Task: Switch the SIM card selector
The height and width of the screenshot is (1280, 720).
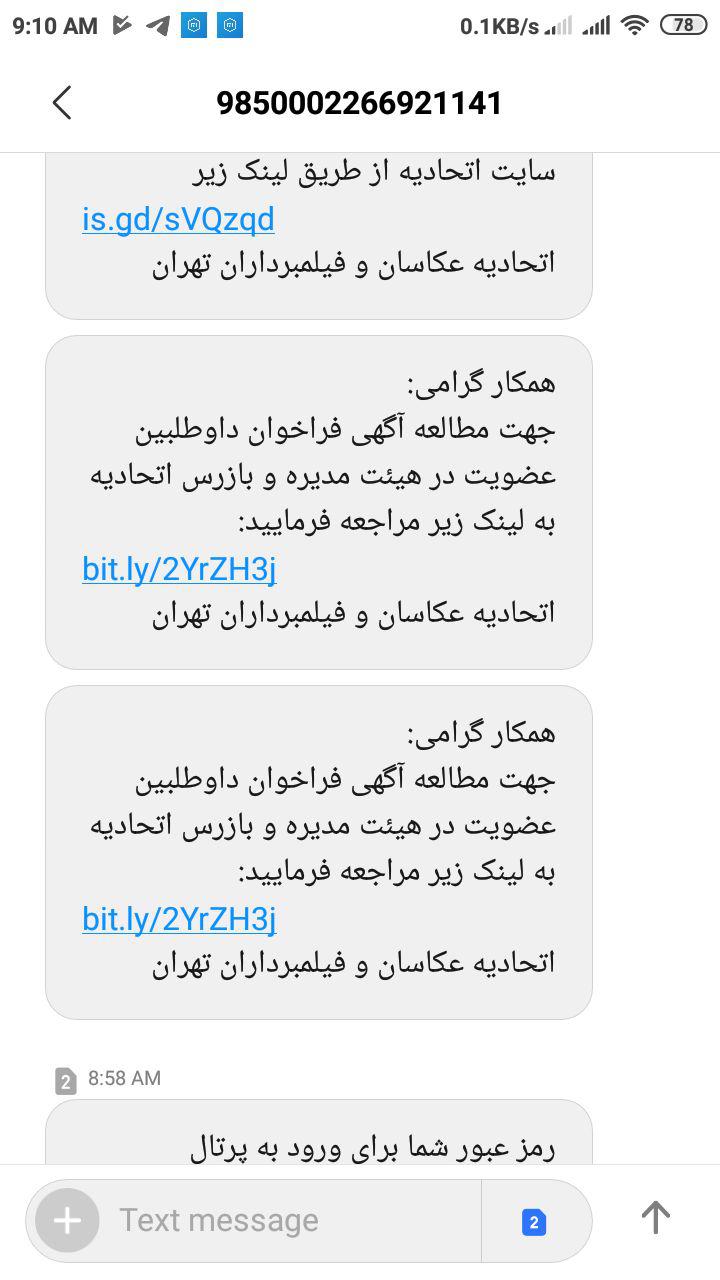Action: pos(534,1221)
